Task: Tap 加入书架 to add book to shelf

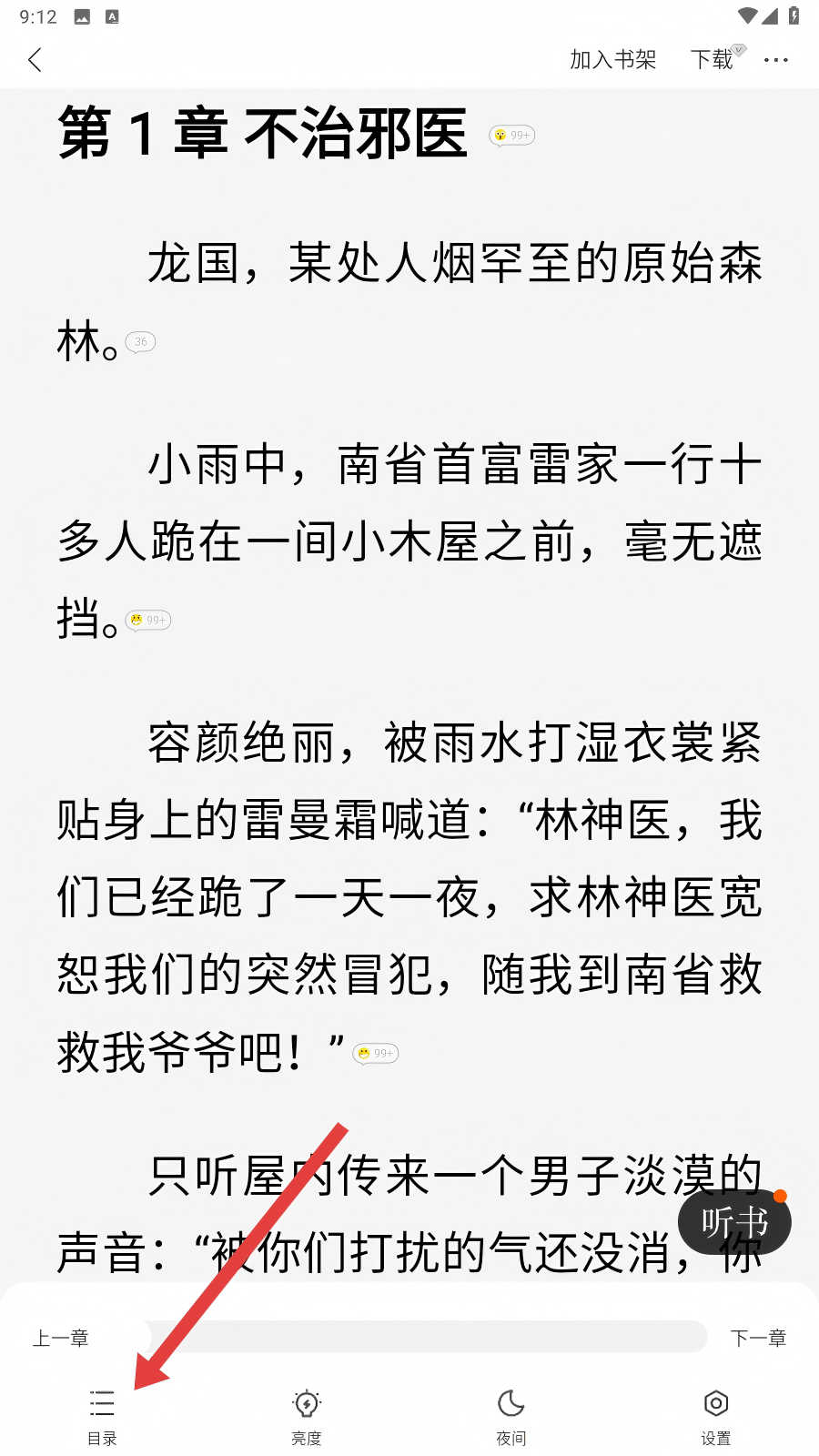Action: pyautogui.click(x=612, y=60)
